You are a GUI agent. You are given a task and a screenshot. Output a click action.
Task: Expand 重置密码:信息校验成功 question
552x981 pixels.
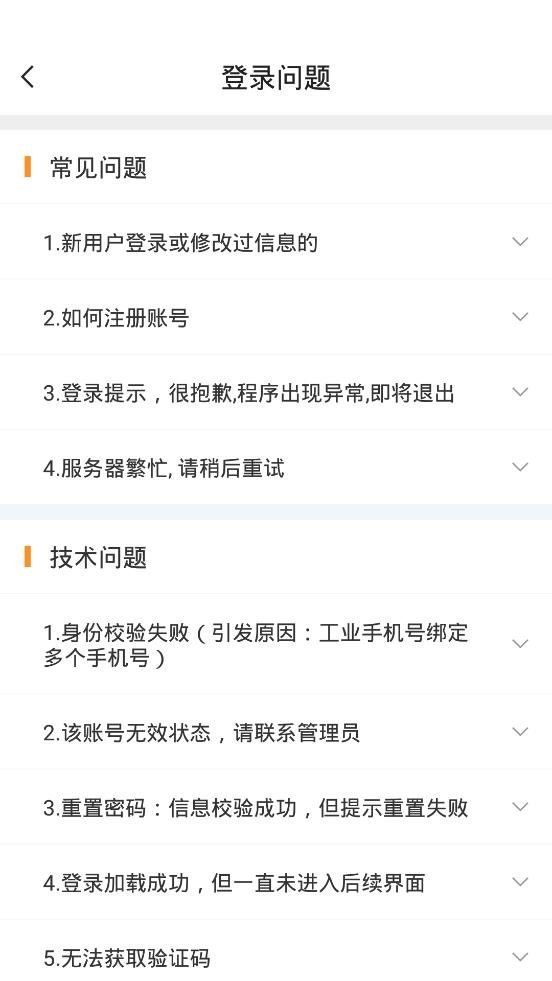(x=276, y=807)
